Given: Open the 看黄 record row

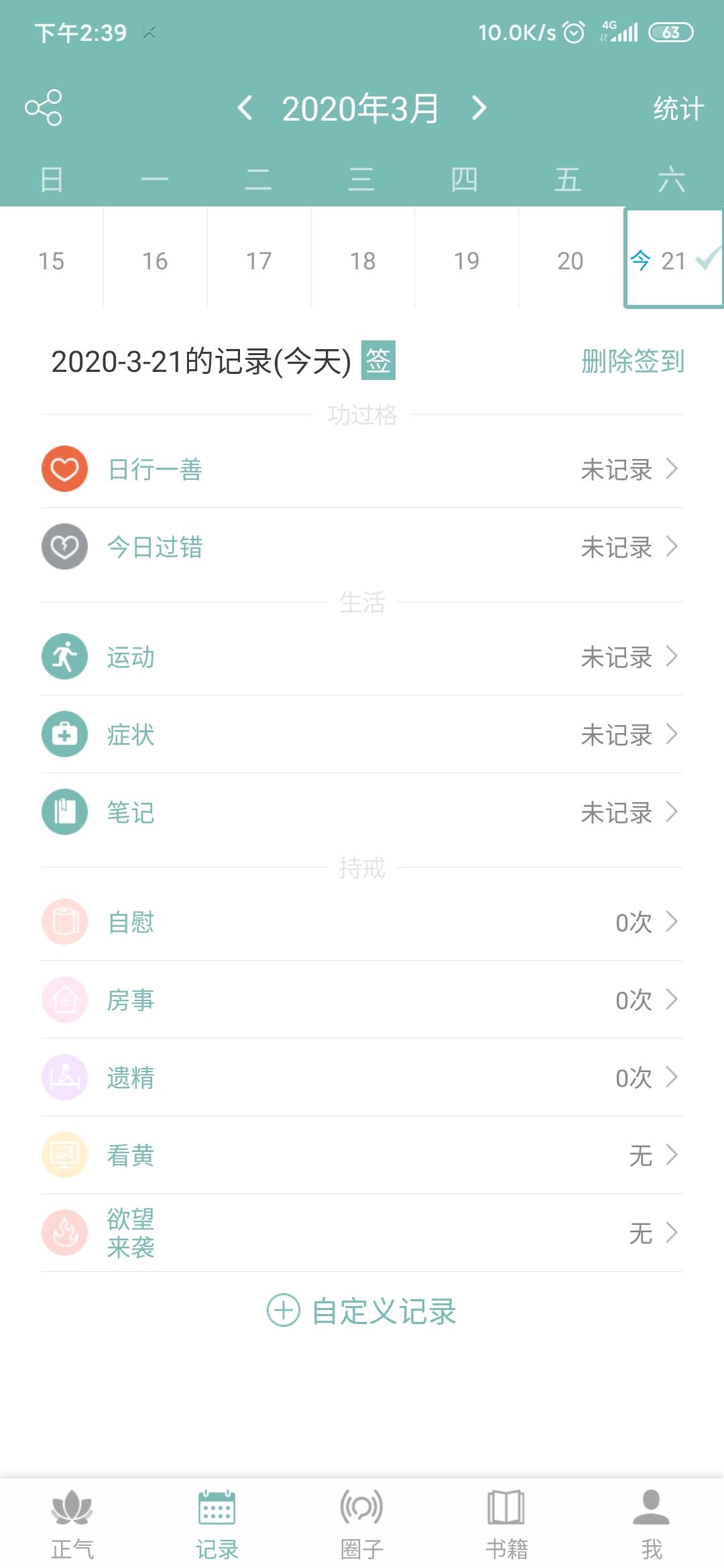Looking at the screenshot, I should [362, 1155].
